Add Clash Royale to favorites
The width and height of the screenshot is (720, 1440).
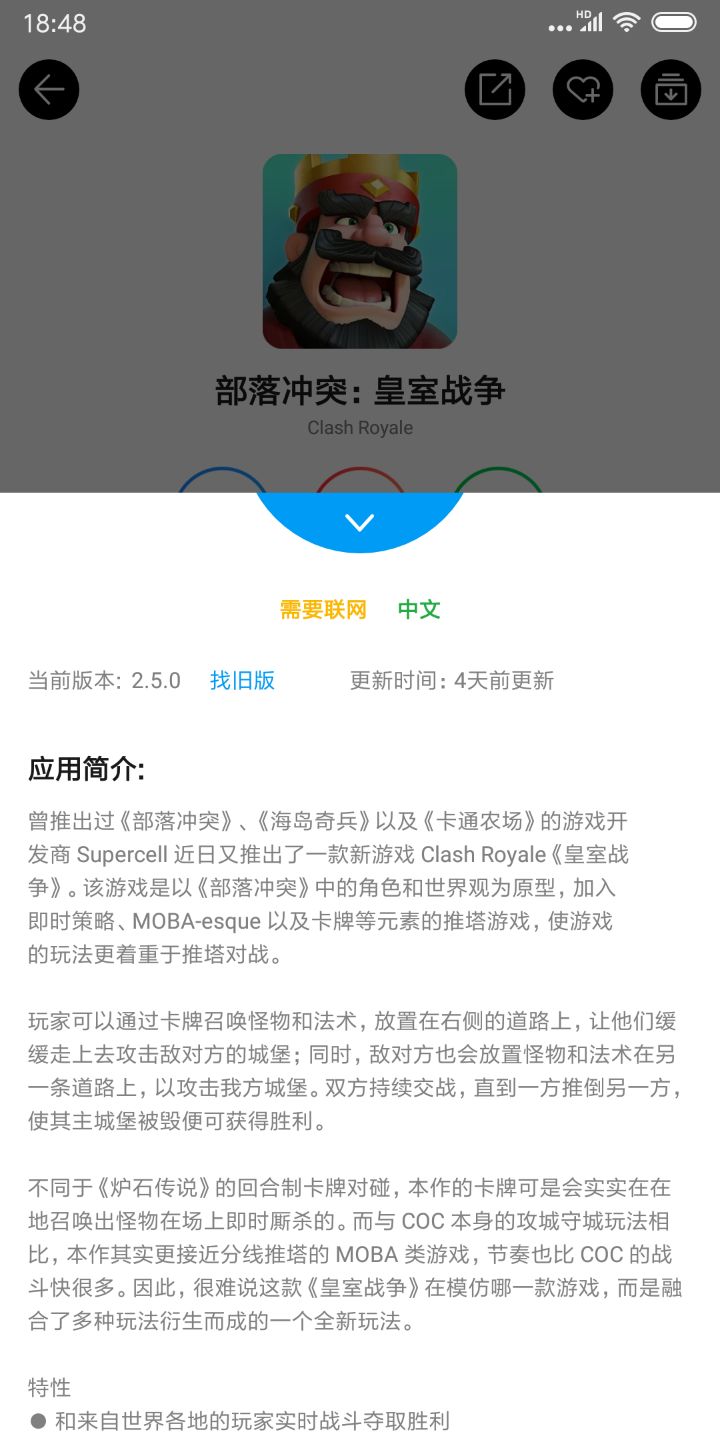click(x=583, y=90)
